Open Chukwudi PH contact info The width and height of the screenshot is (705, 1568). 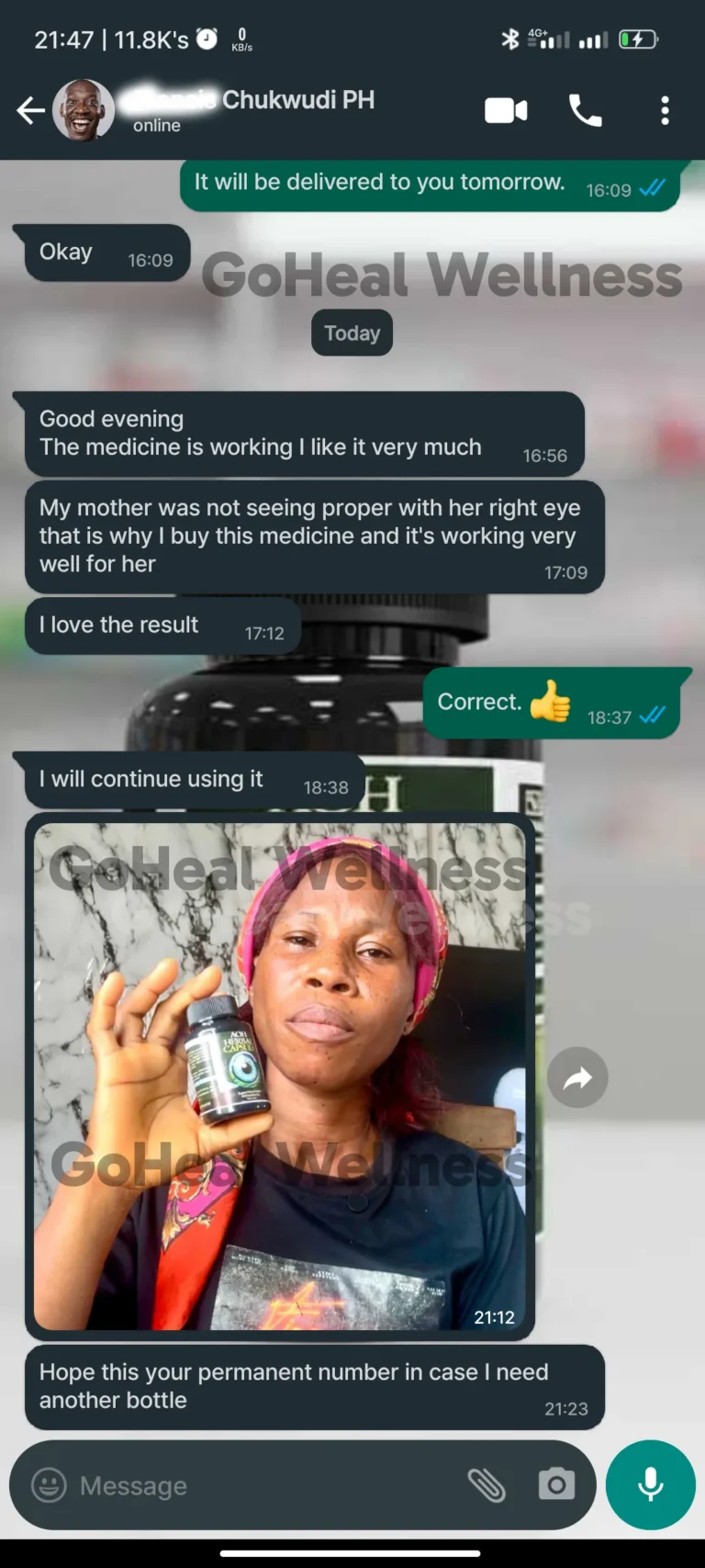click(x=249, y=110)
